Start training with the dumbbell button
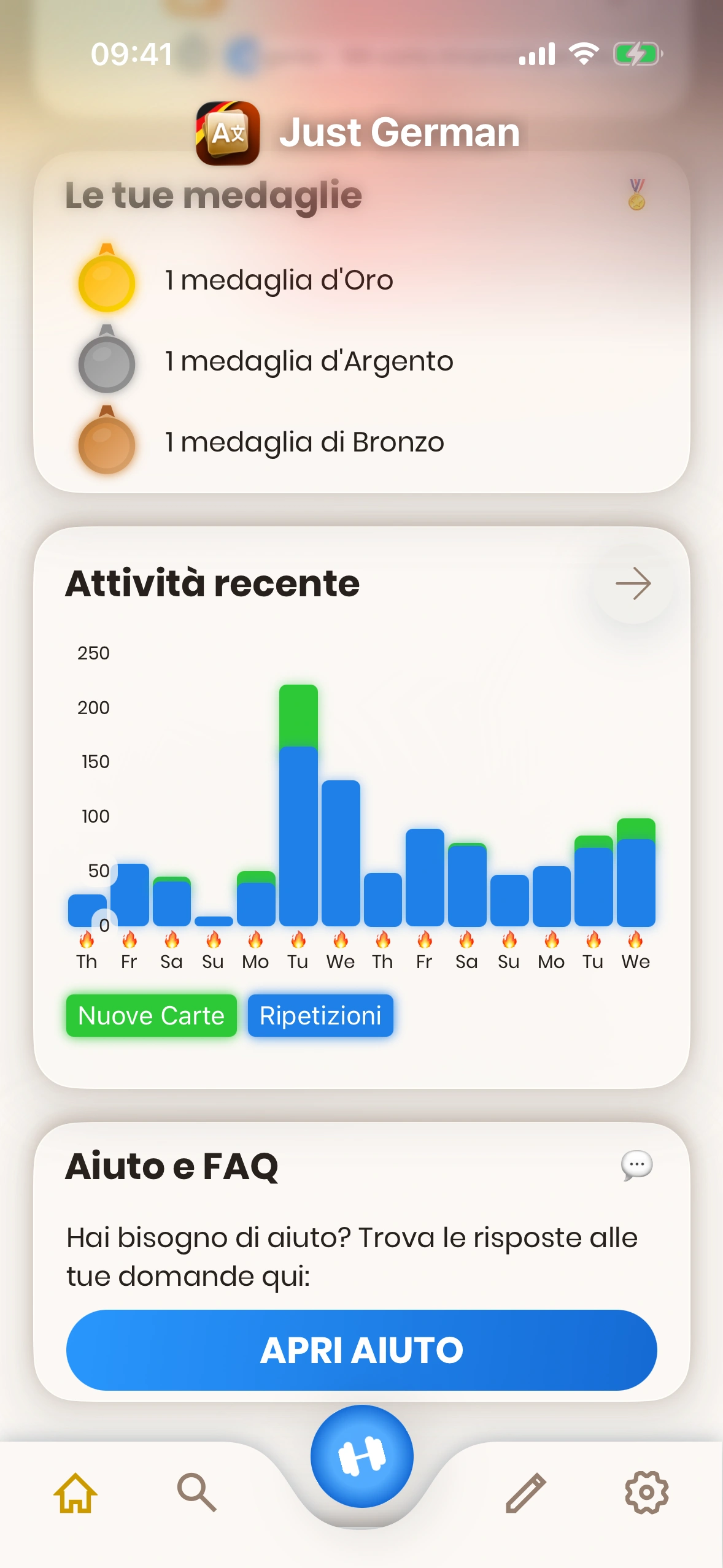 pyautogui.click(x=361, y=1456)
